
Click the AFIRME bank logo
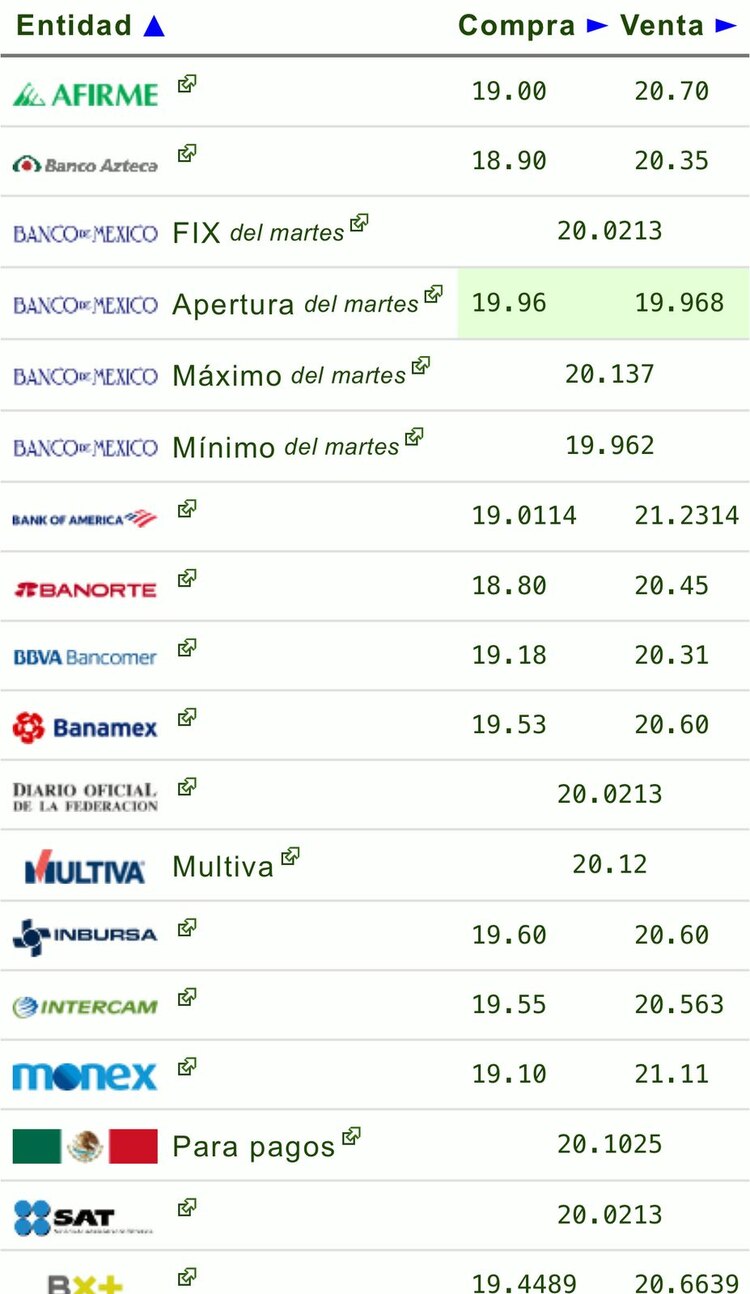(x=83, y=90)
